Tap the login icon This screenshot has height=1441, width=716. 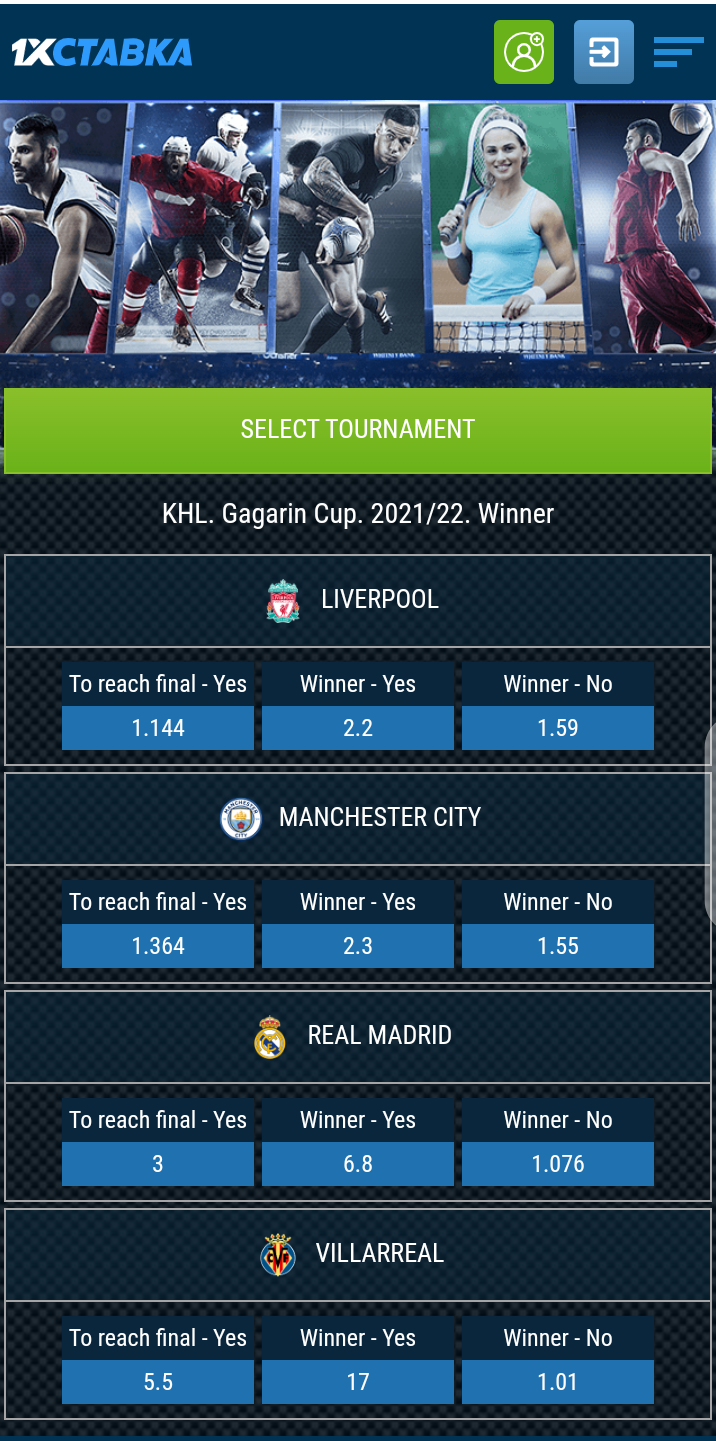(603, 52)
